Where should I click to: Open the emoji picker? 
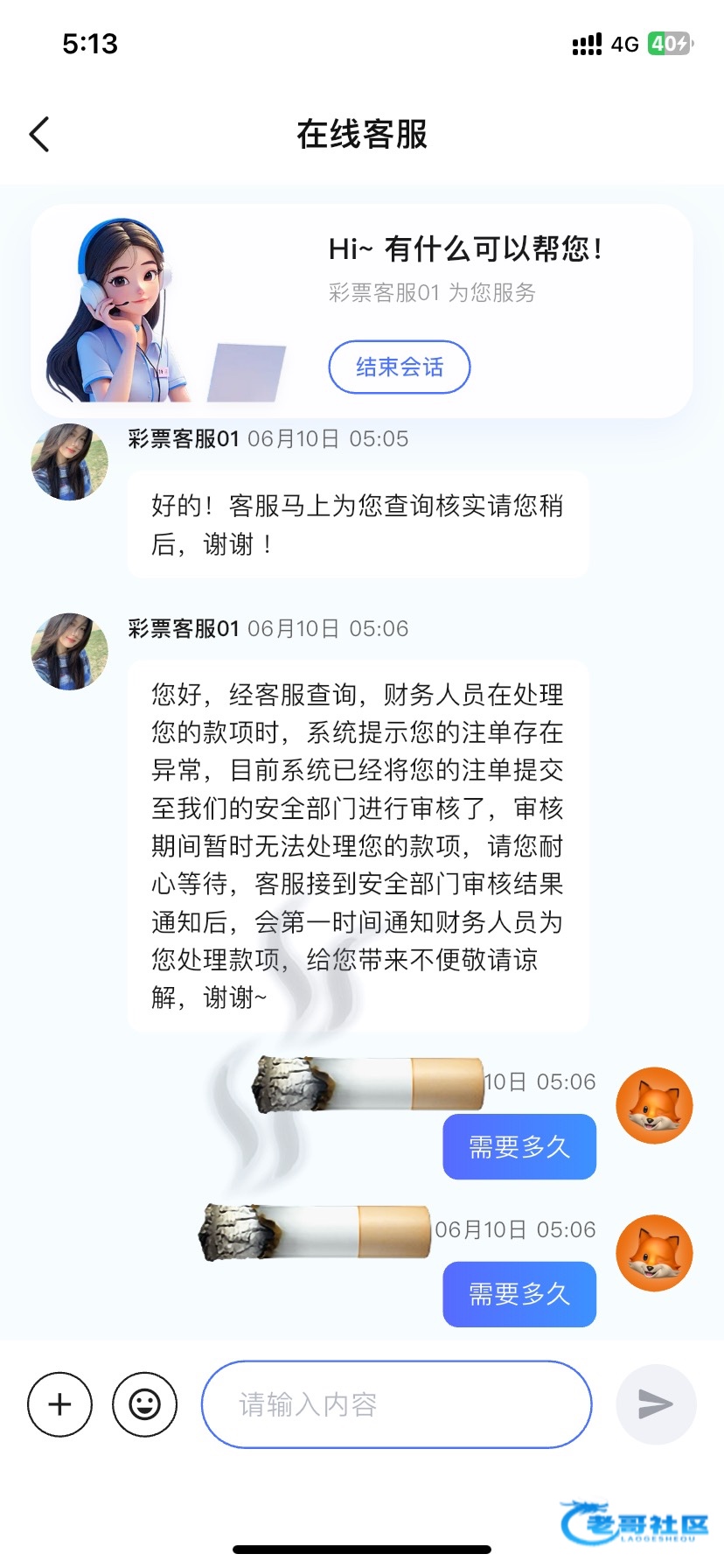[144, 1404]
